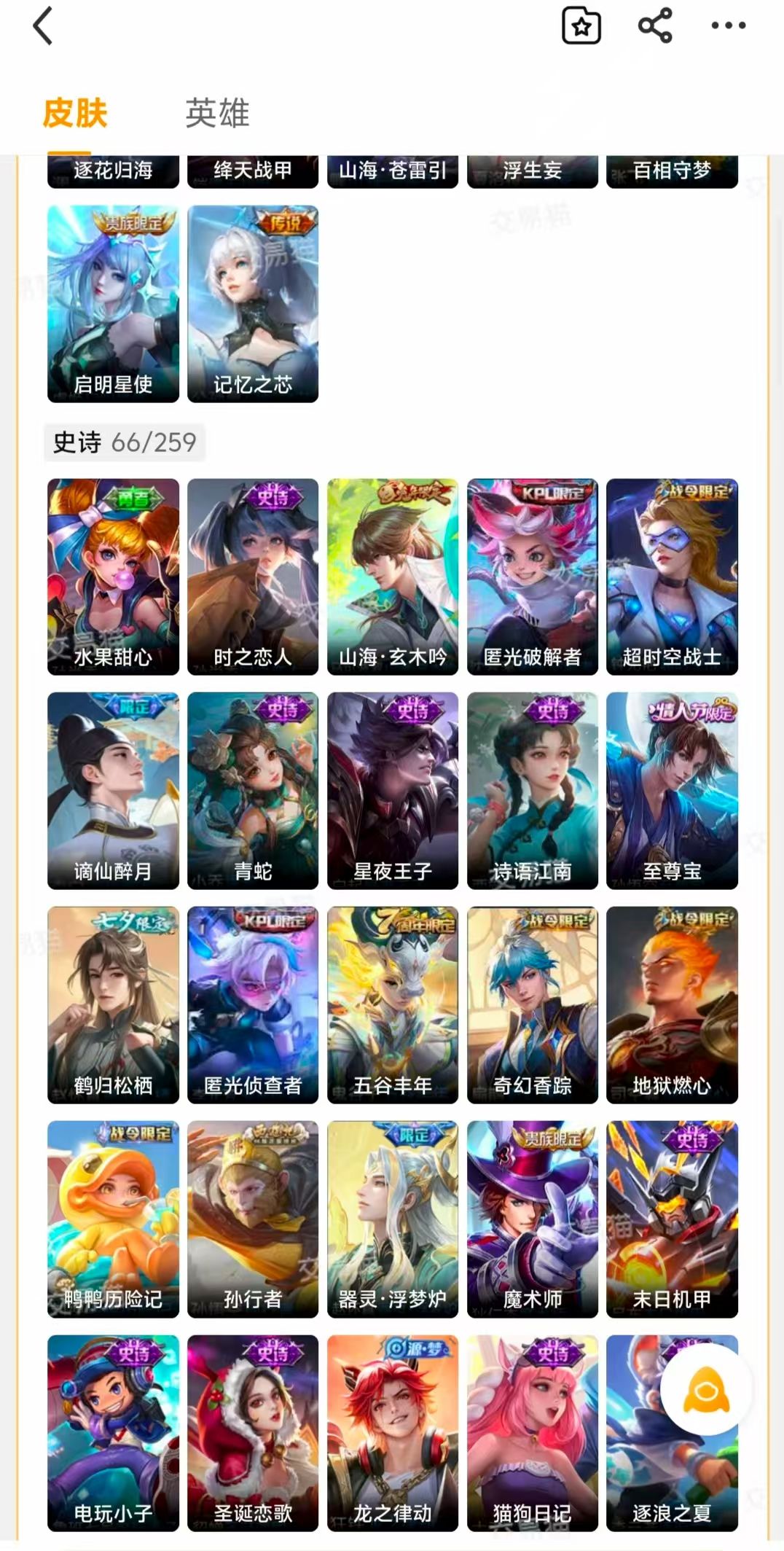
Task: View the 鸭鸭历险记 skin tile
Action: pos(113,1219)
